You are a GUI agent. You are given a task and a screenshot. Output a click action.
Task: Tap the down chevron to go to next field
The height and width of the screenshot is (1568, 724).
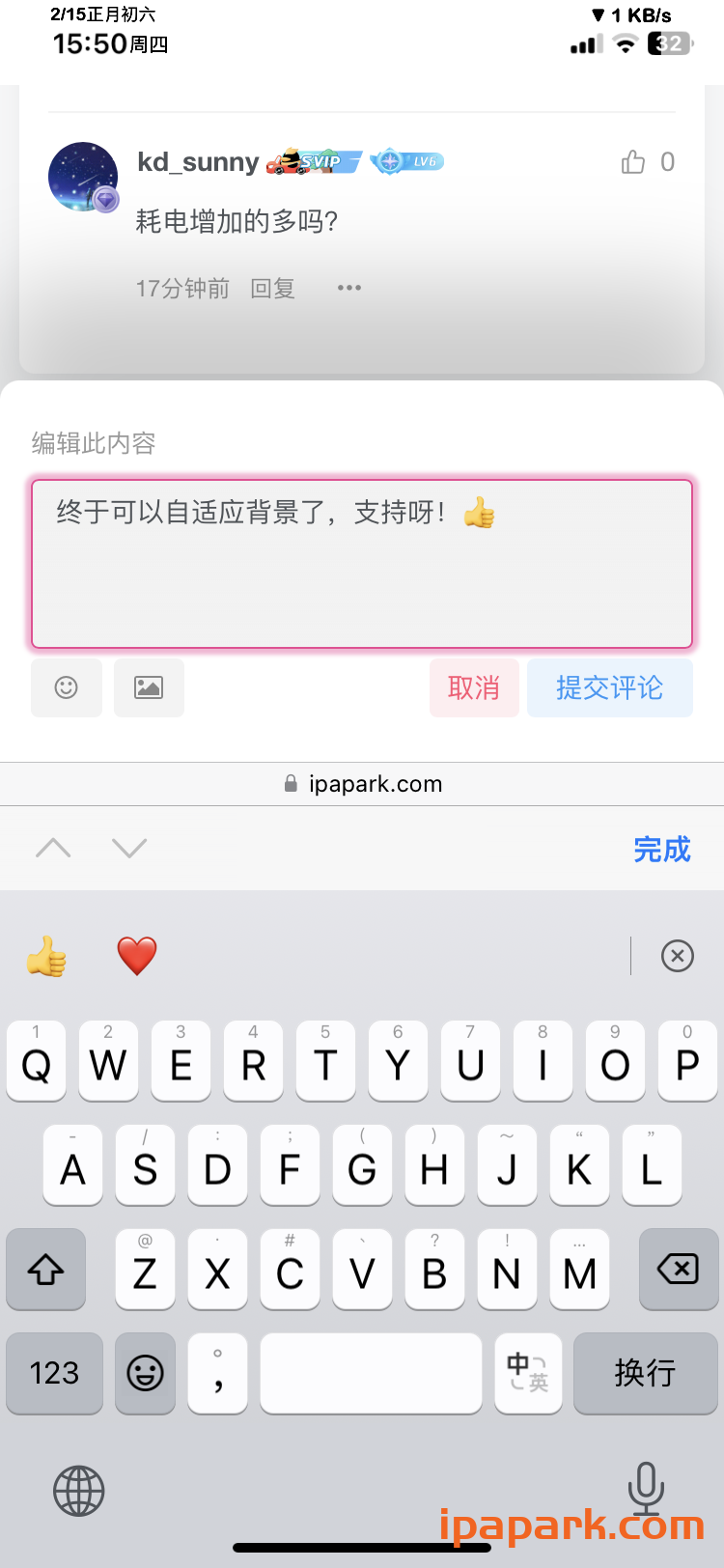[x=129, y=848]
